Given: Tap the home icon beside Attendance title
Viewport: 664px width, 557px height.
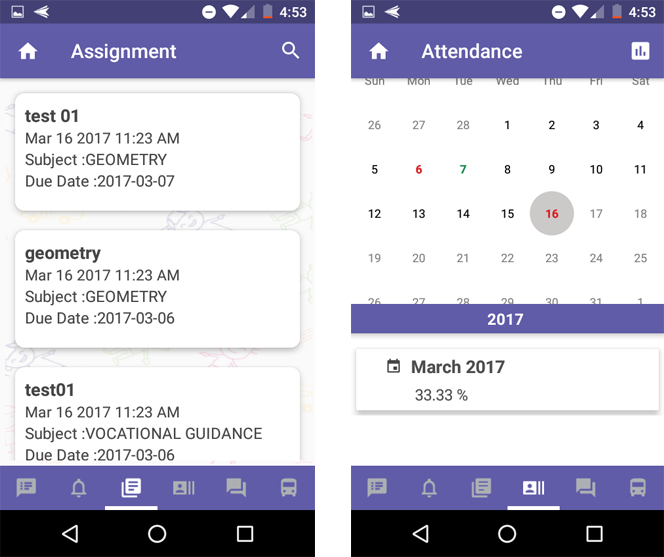Looking at the screenshot, I should [x=378, y=51].
